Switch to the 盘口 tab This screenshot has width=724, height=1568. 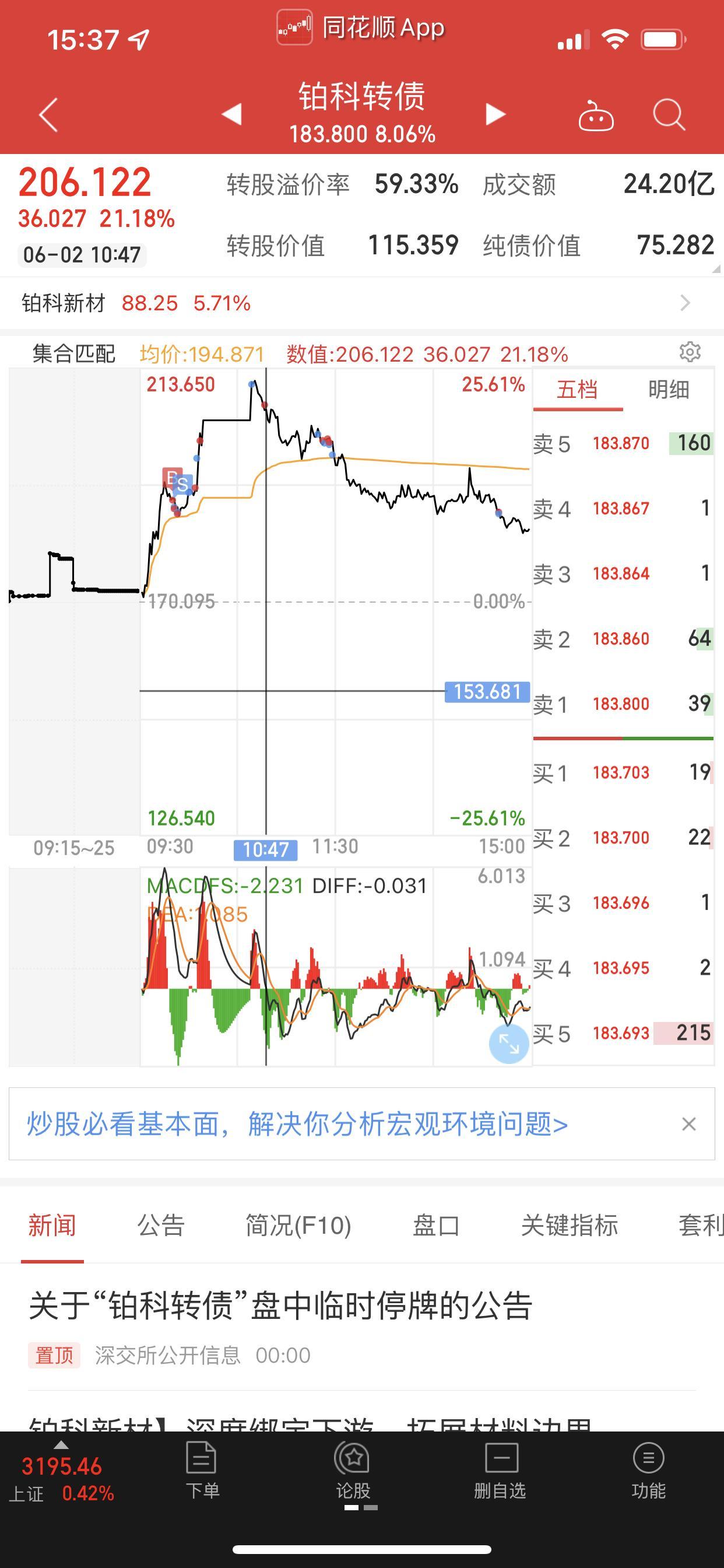(436, 1226)
